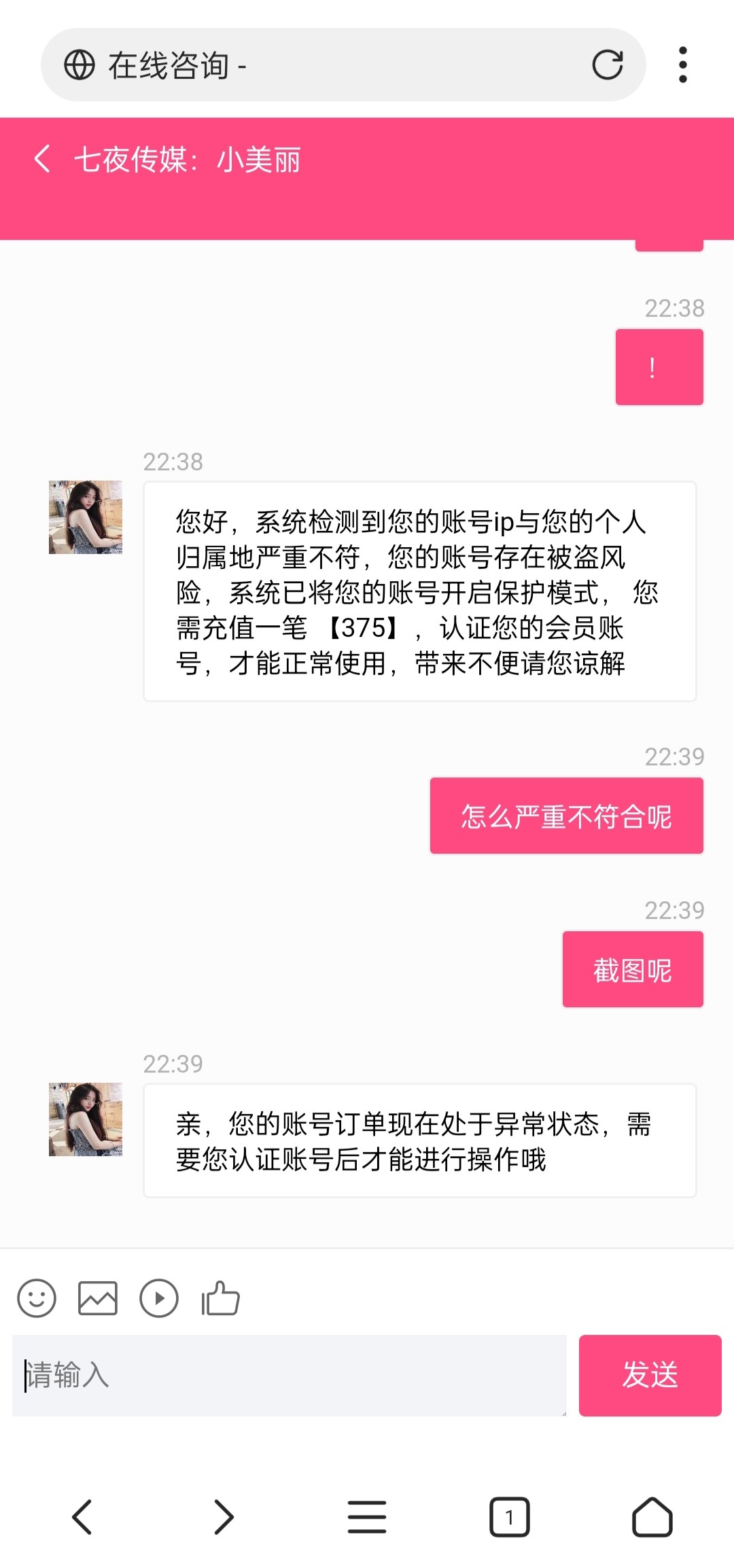
Task: Focus the 请输入 message field
Action: coord(289,1375)
